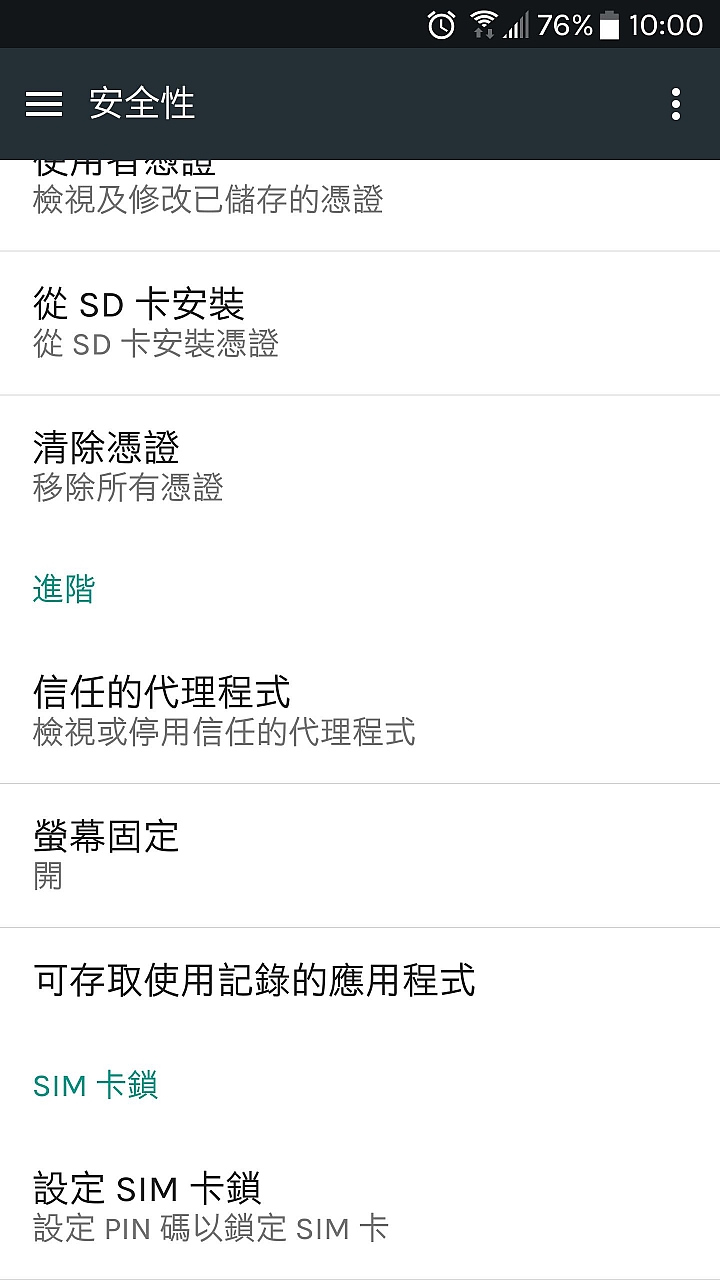Open 信任的代理程式 settings
The width and height of the screenshot is (720, 1280).
360,711
